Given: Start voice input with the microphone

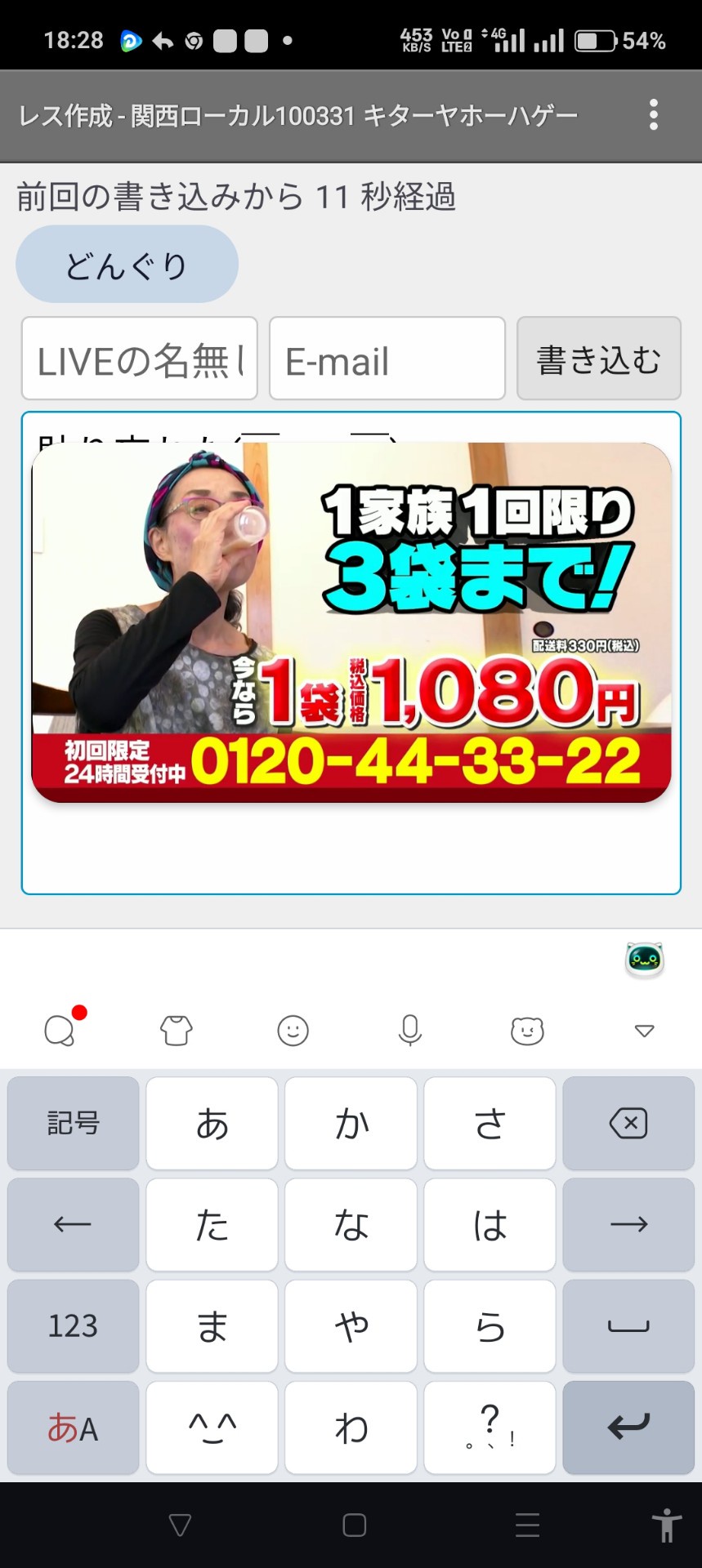Looking at the screenshot, I should tap(410, 1031).
